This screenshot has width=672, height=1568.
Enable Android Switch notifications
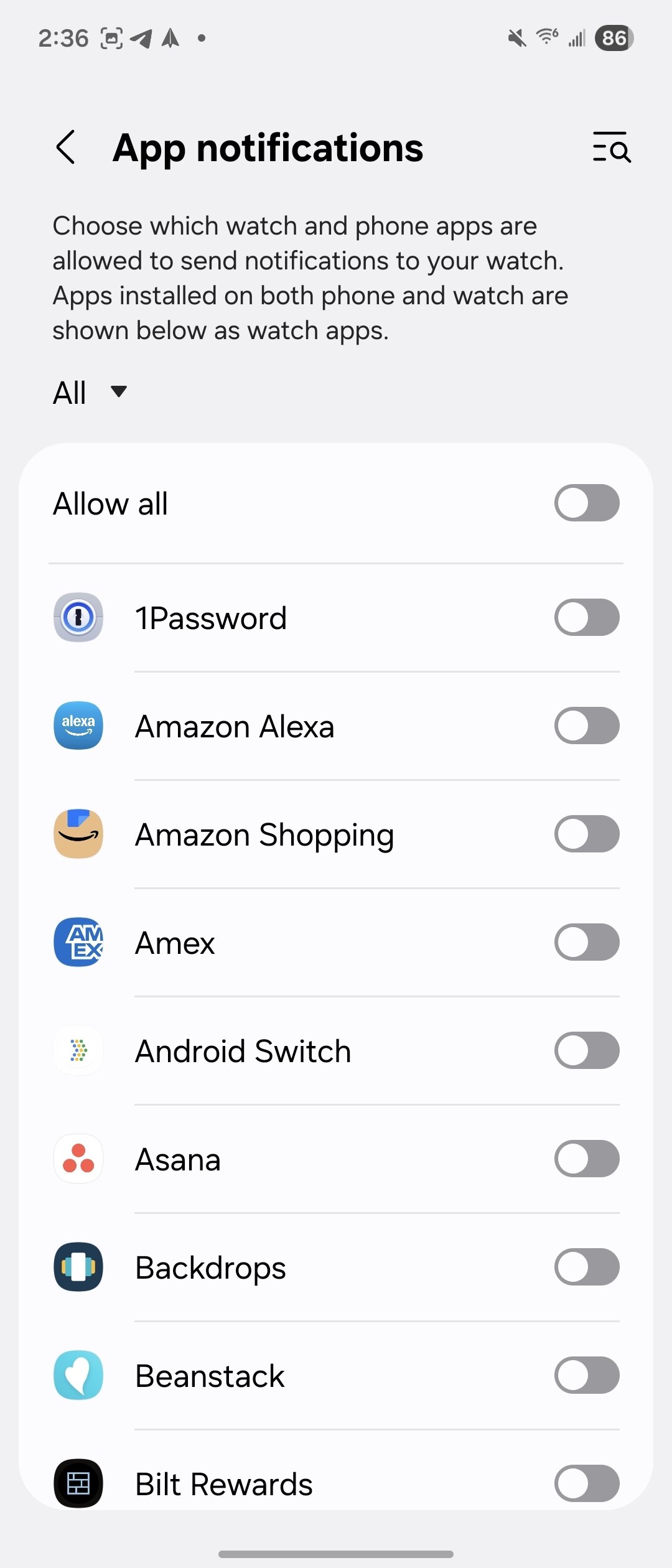click(x=586, y=1050)
